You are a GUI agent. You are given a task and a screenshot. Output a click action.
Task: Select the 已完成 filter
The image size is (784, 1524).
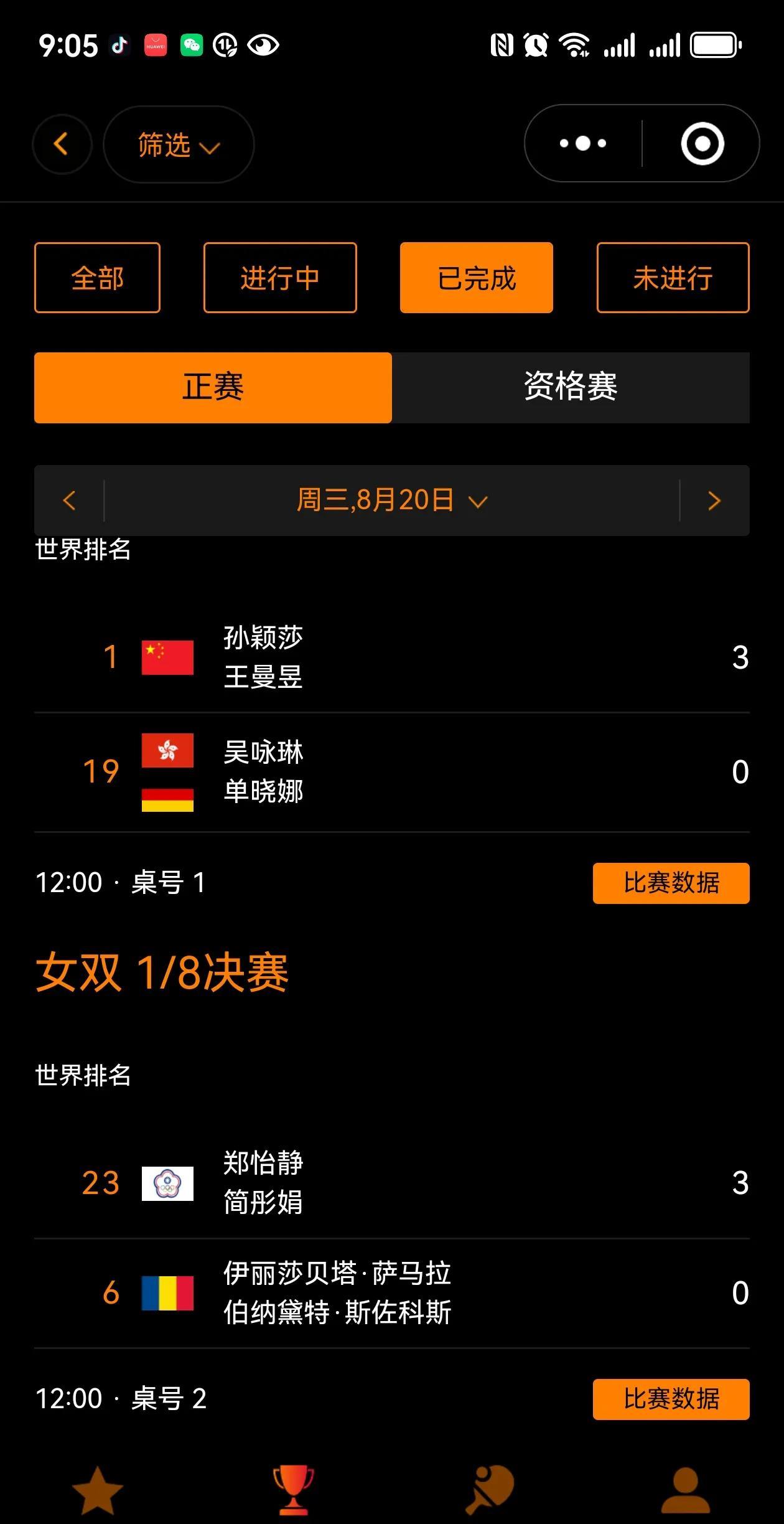pyautogui.click(x=476, y=278)
